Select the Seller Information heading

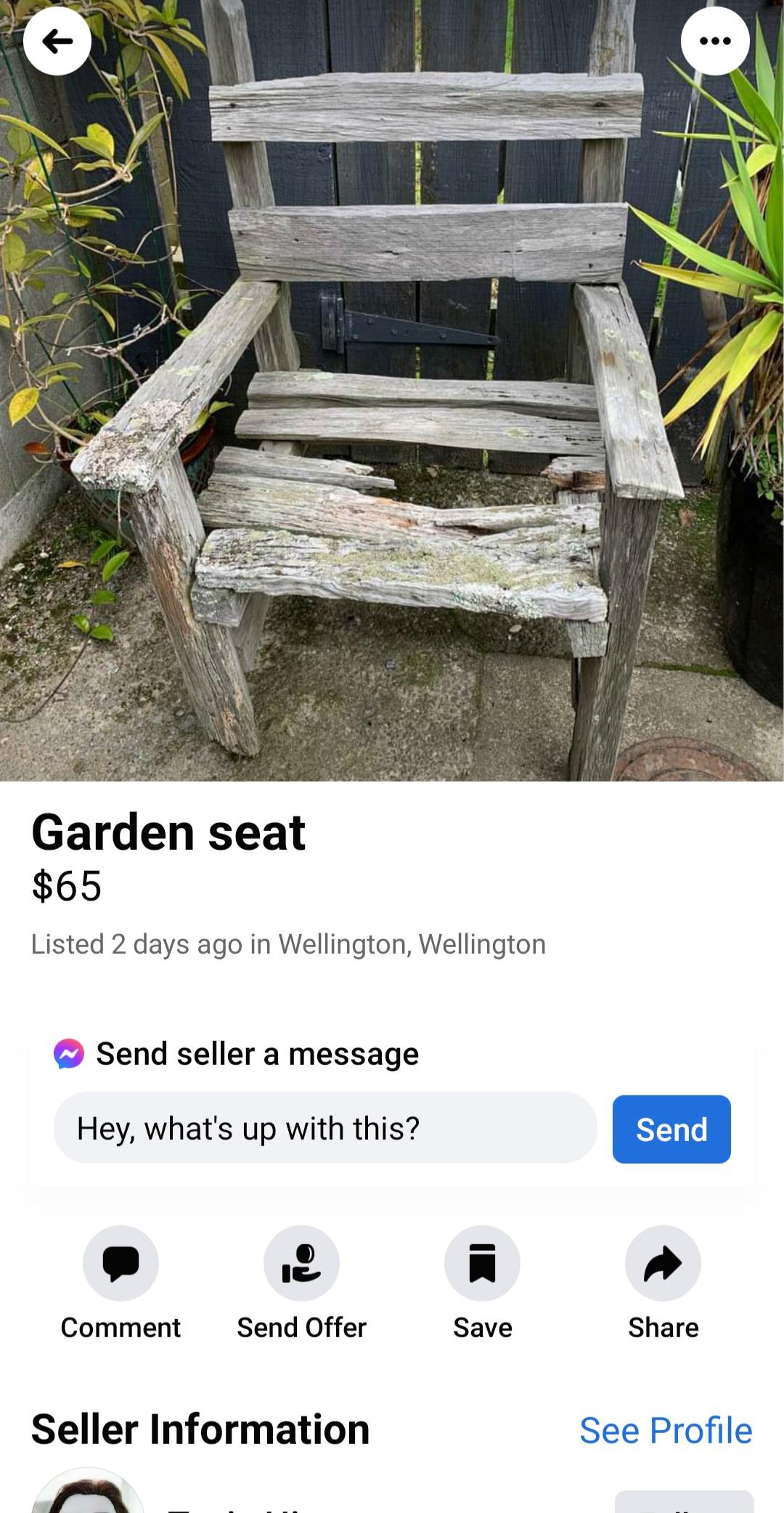201,1428
